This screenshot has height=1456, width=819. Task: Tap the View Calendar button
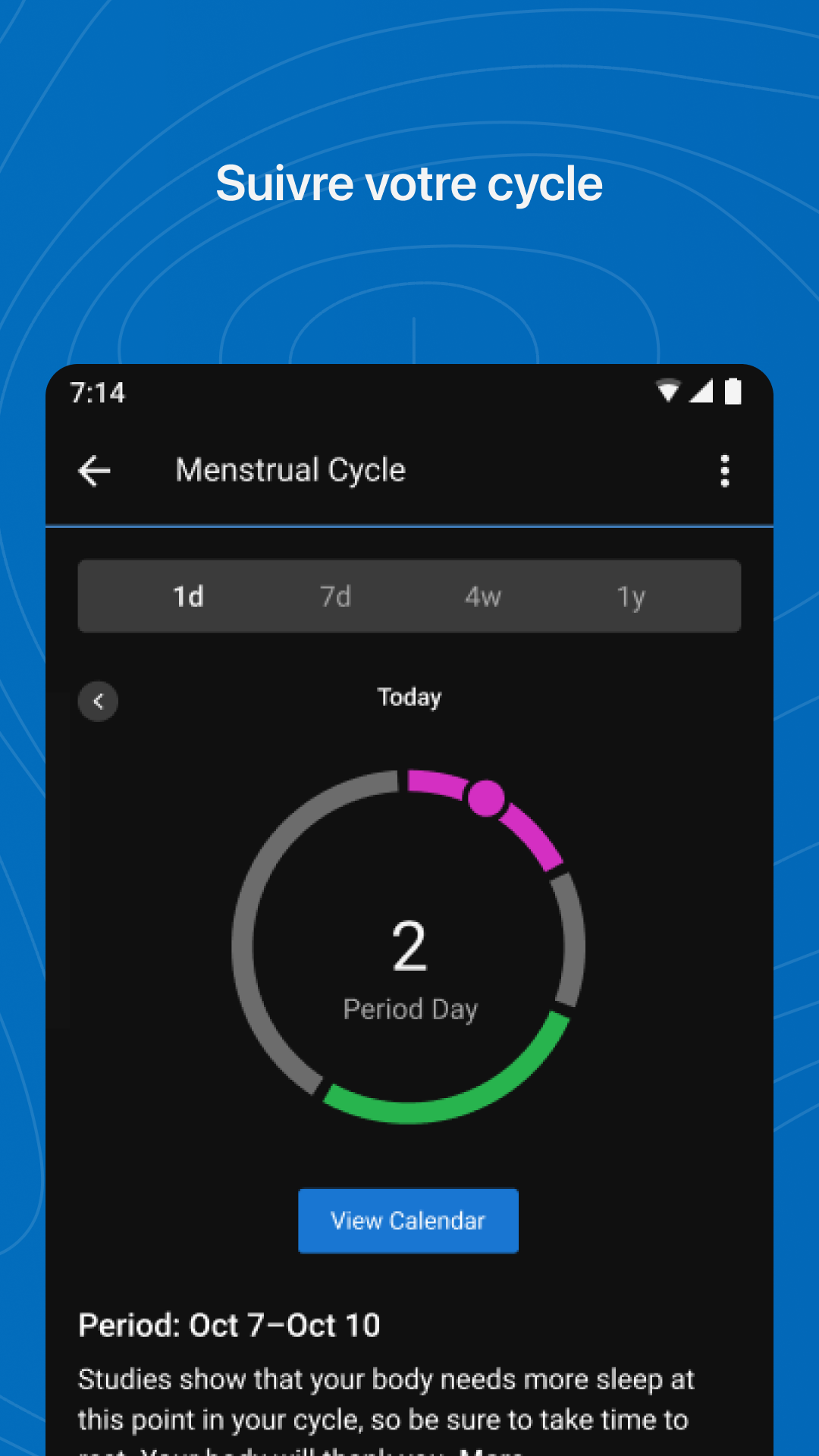point(408,1220)
